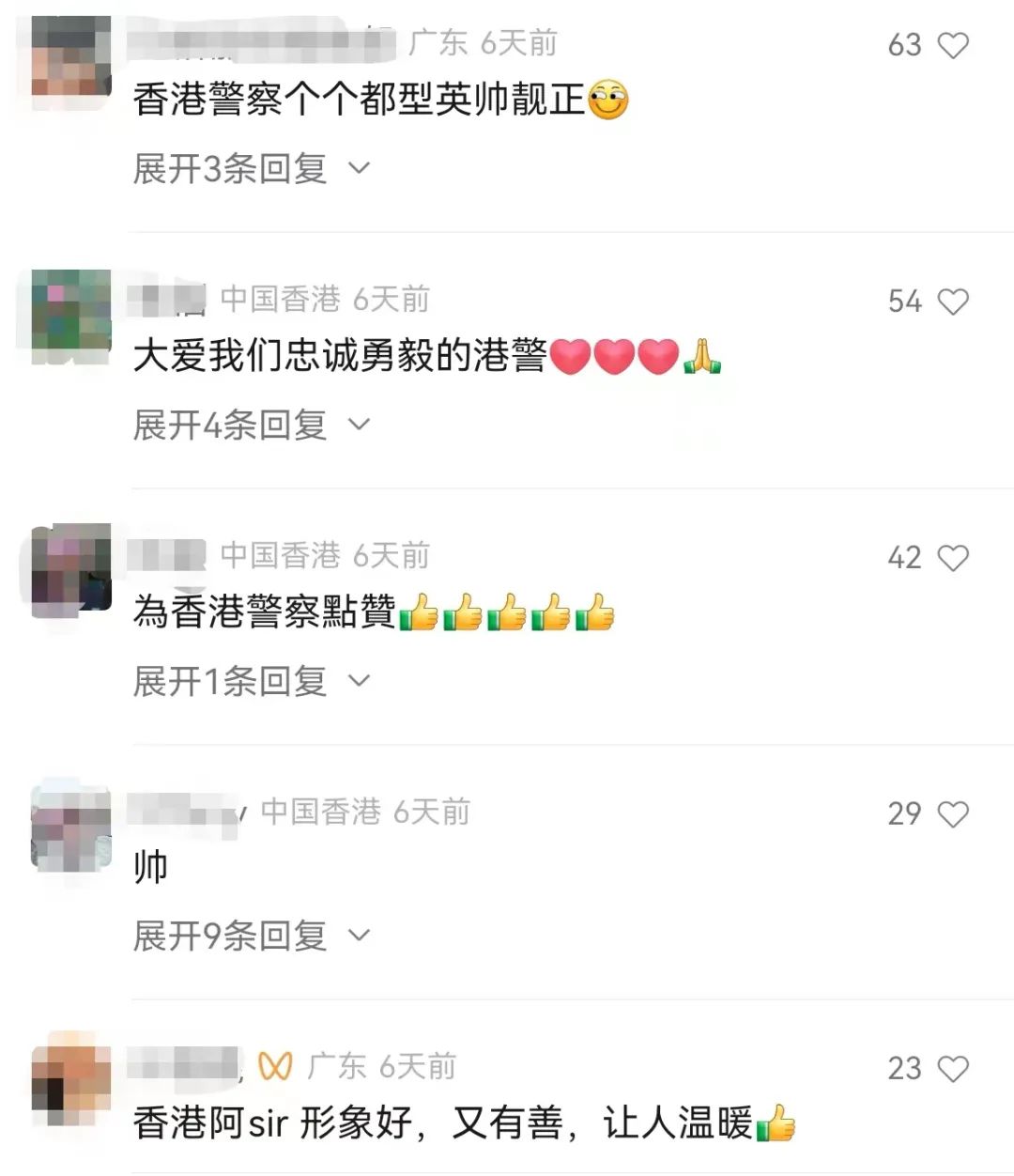This screenshot has height=1176, width=1014.
Task: Open avatar of 香港警察个个都型英帅靓正 commenter
Action: point(71,58)
